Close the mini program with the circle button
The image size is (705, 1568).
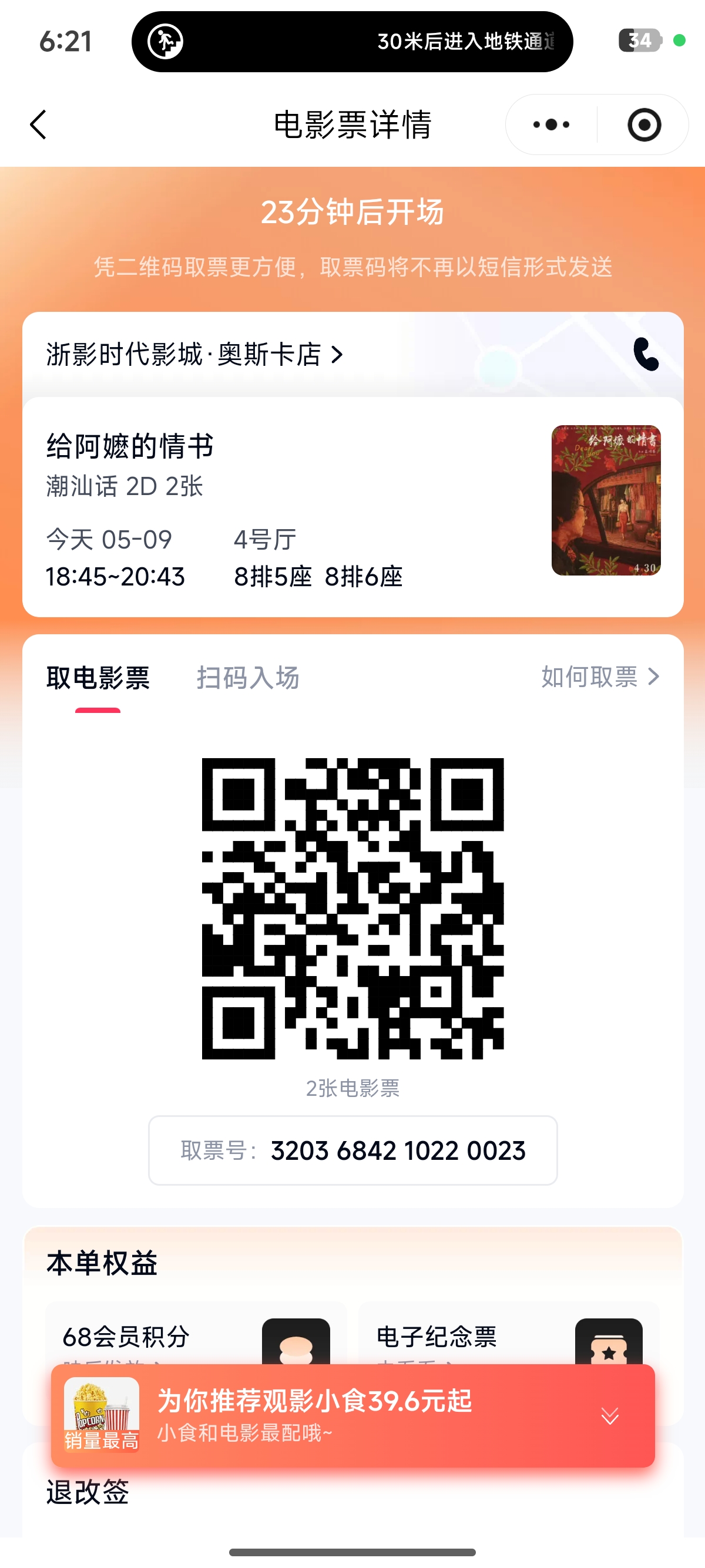point(644,125)
